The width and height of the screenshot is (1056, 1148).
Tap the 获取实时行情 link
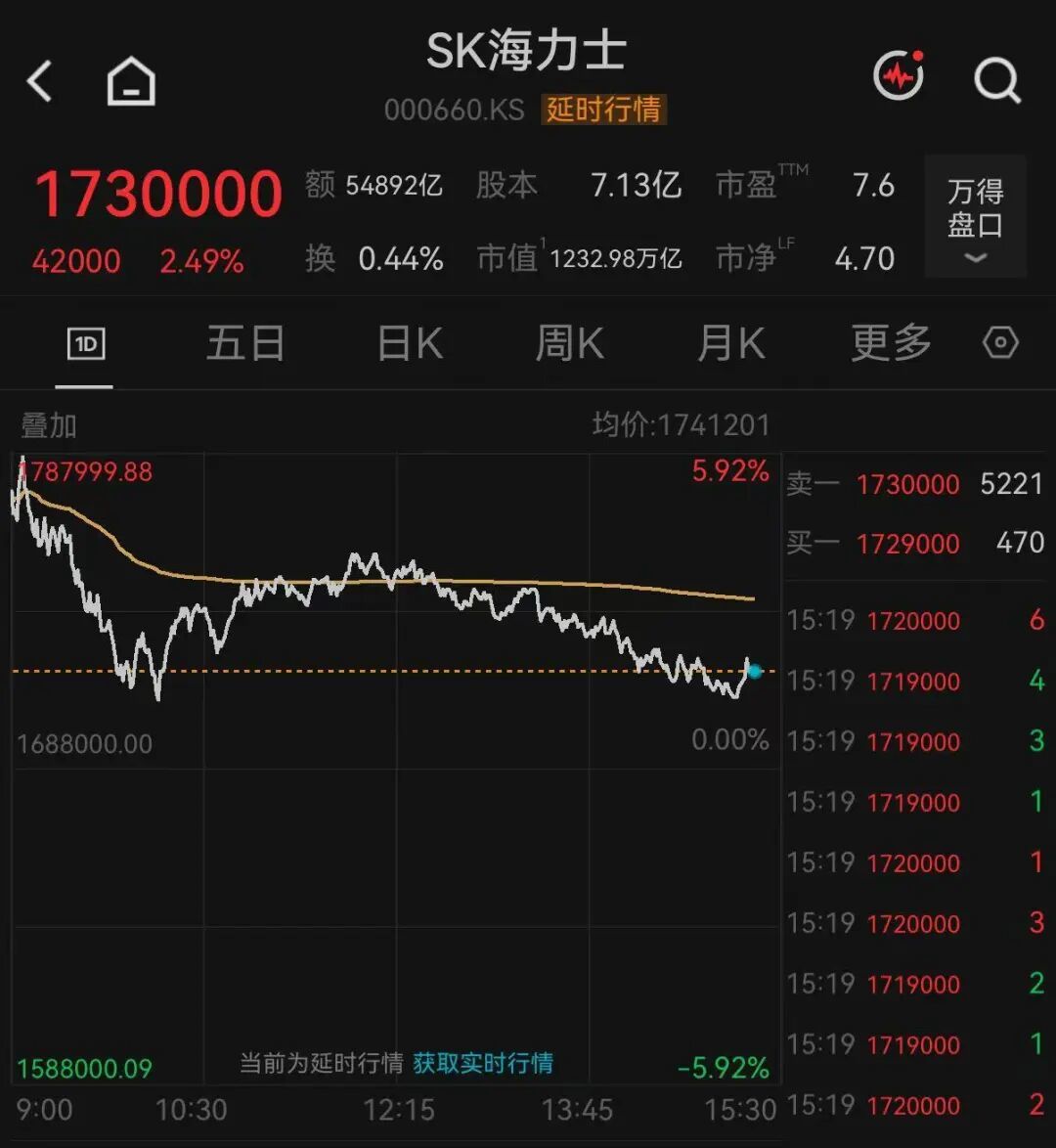(x=483, y=1062)
